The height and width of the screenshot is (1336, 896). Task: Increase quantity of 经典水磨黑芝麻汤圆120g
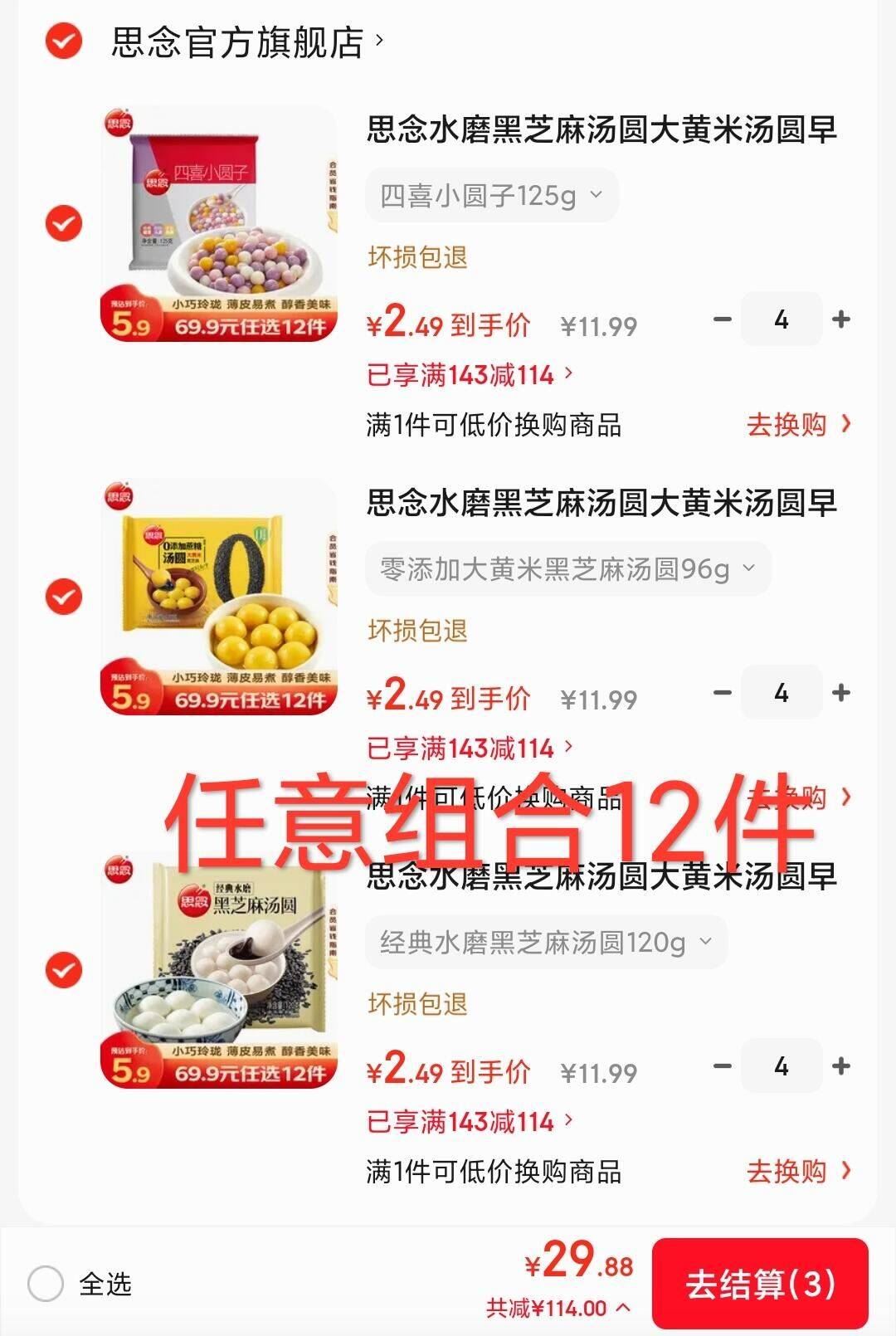(841, 1066)
